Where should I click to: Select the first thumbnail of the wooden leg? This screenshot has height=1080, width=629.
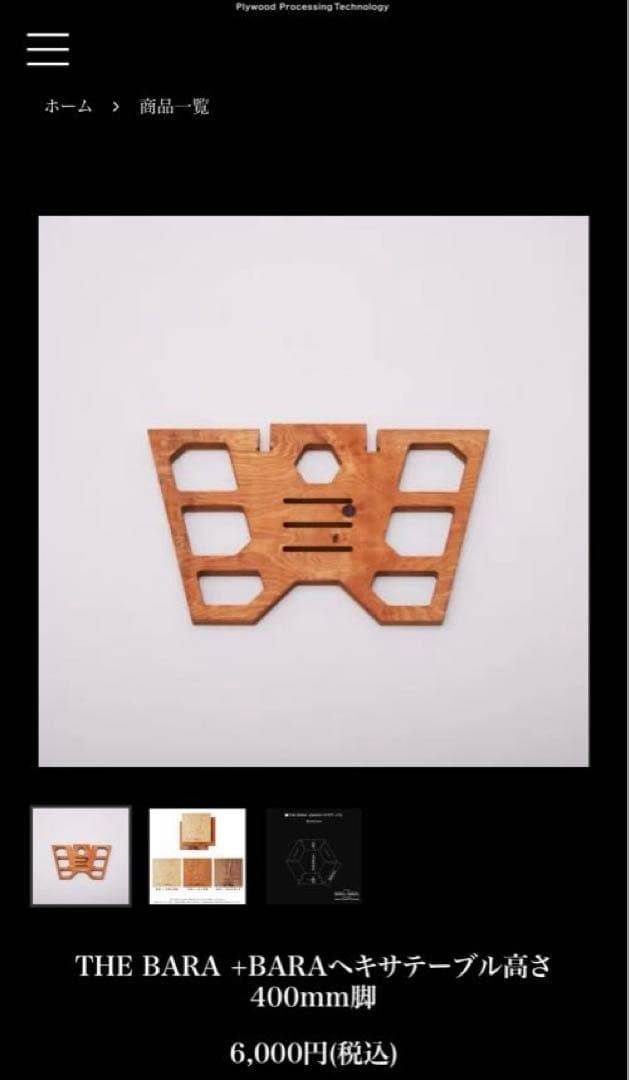tap(81, 856)
